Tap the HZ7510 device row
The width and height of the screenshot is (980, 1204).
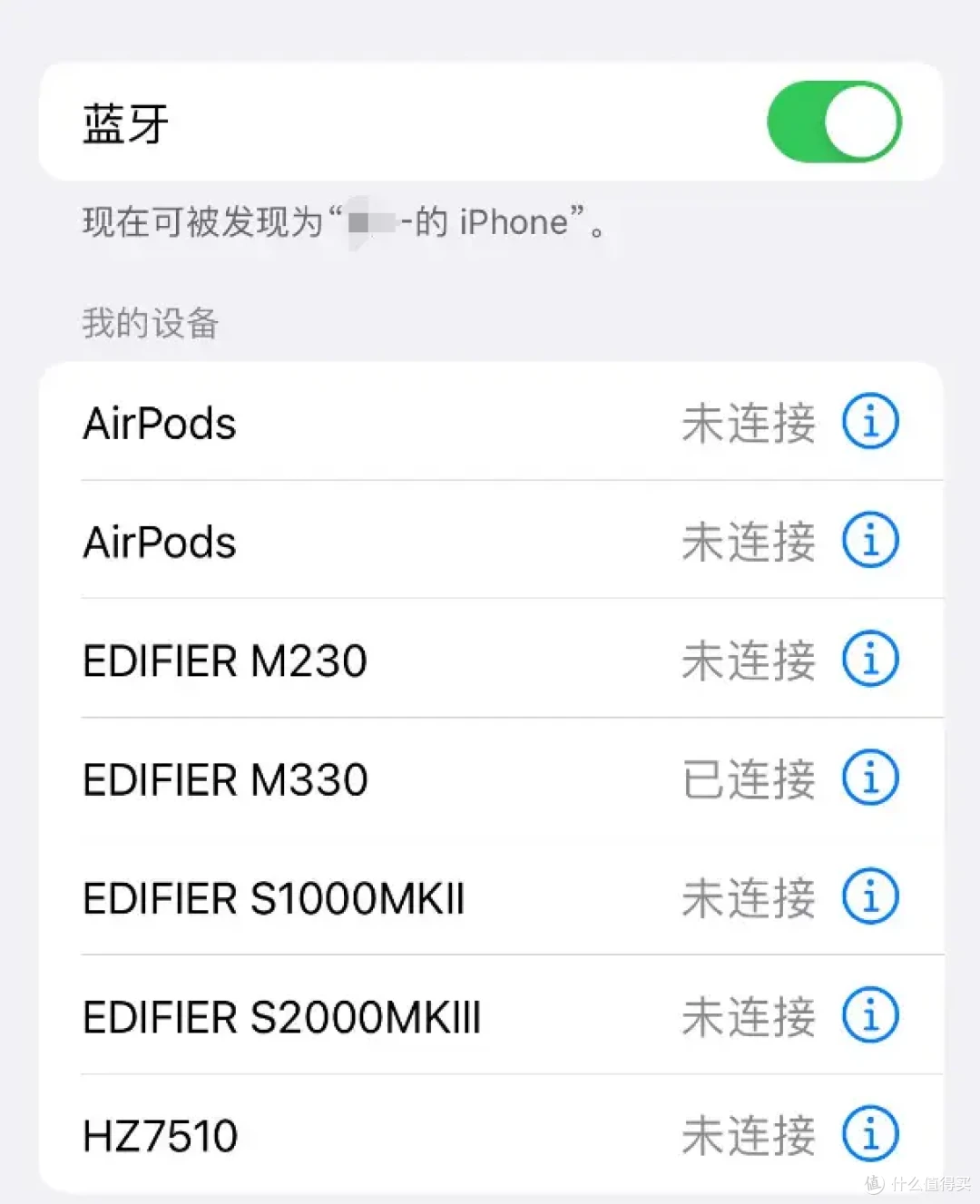(159, 1134)
